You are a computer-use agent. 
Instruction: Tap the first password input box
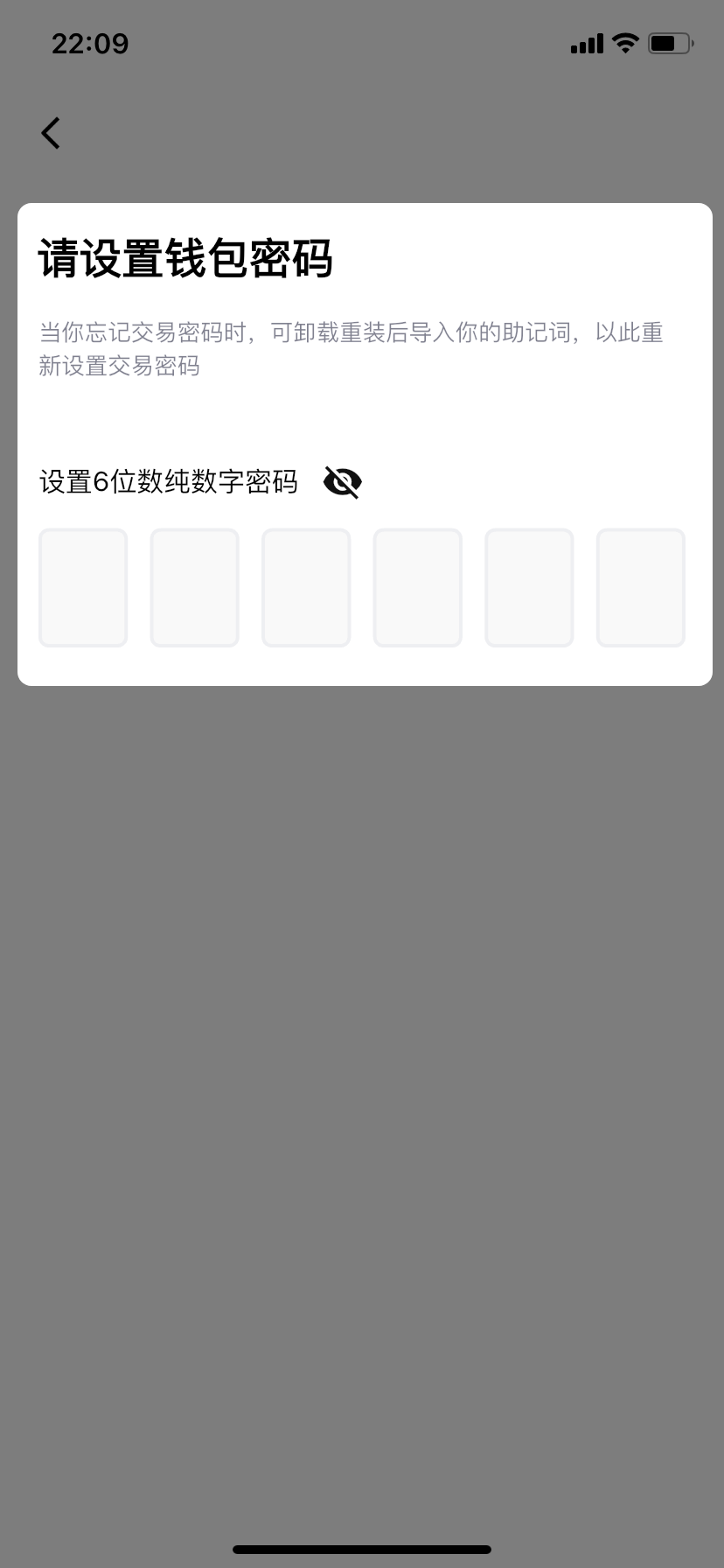[x=82, y=587]
